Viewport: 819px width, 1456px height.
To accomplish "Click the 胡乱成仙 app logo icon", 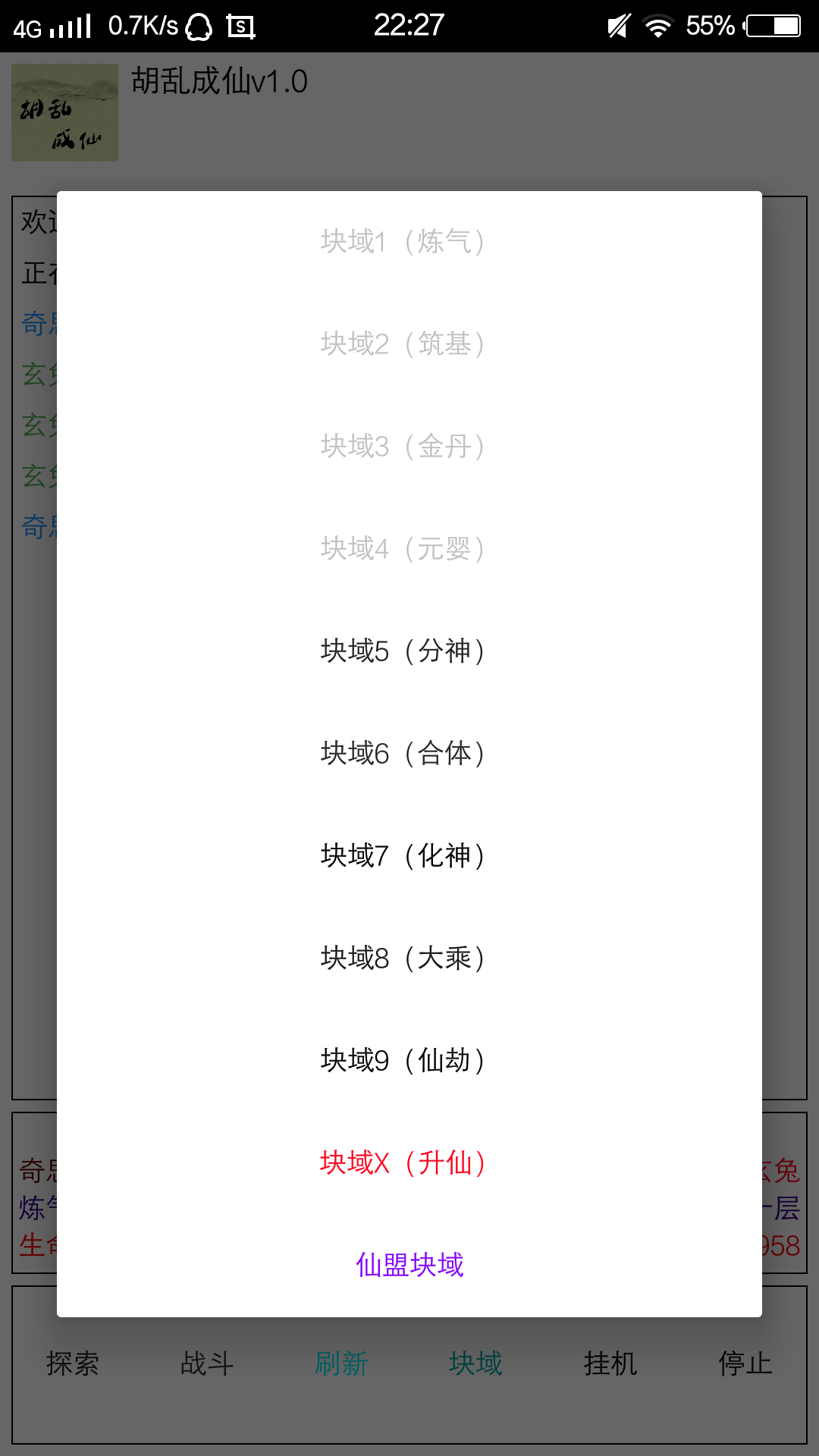I will (64, 112).
